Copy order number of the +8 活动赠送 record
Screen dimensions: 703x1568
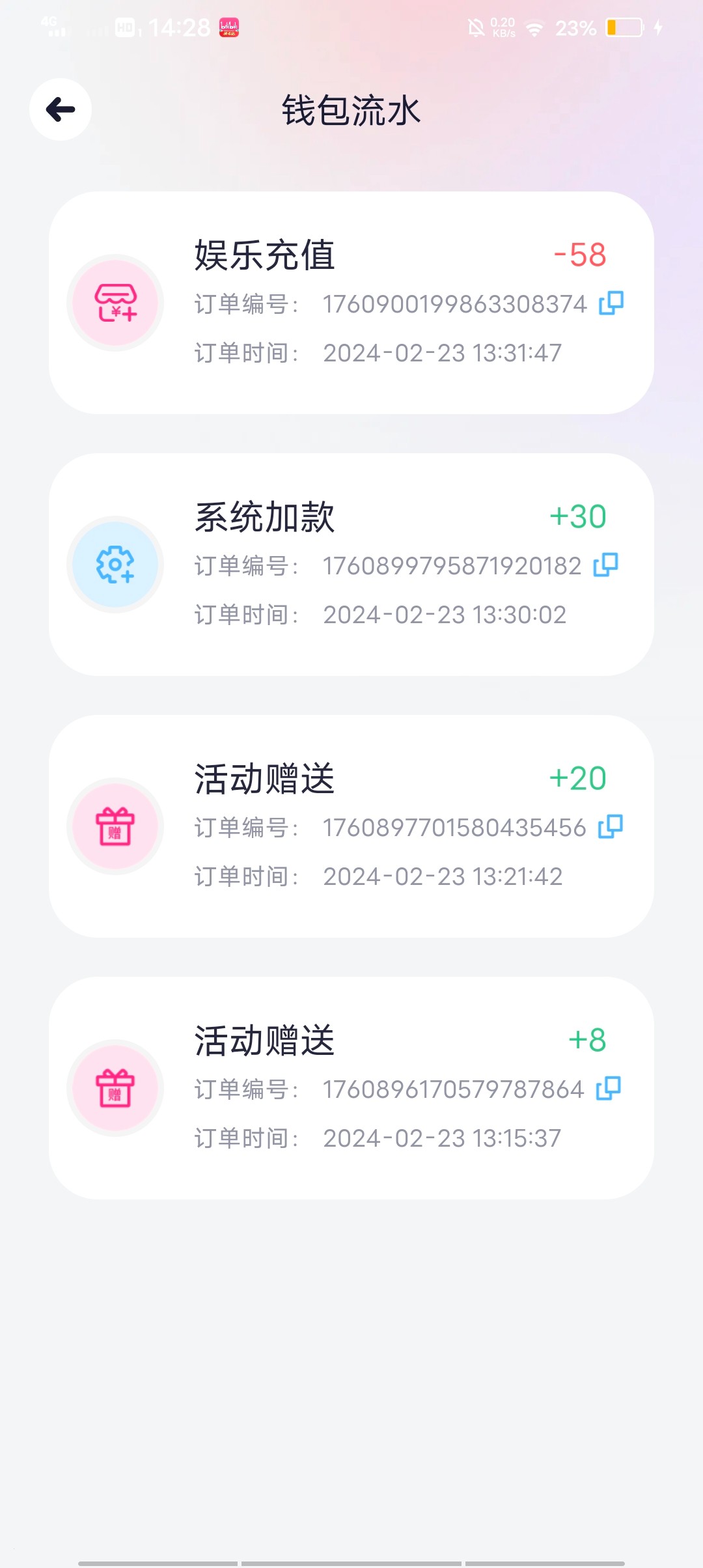[x=609, y=1089]
